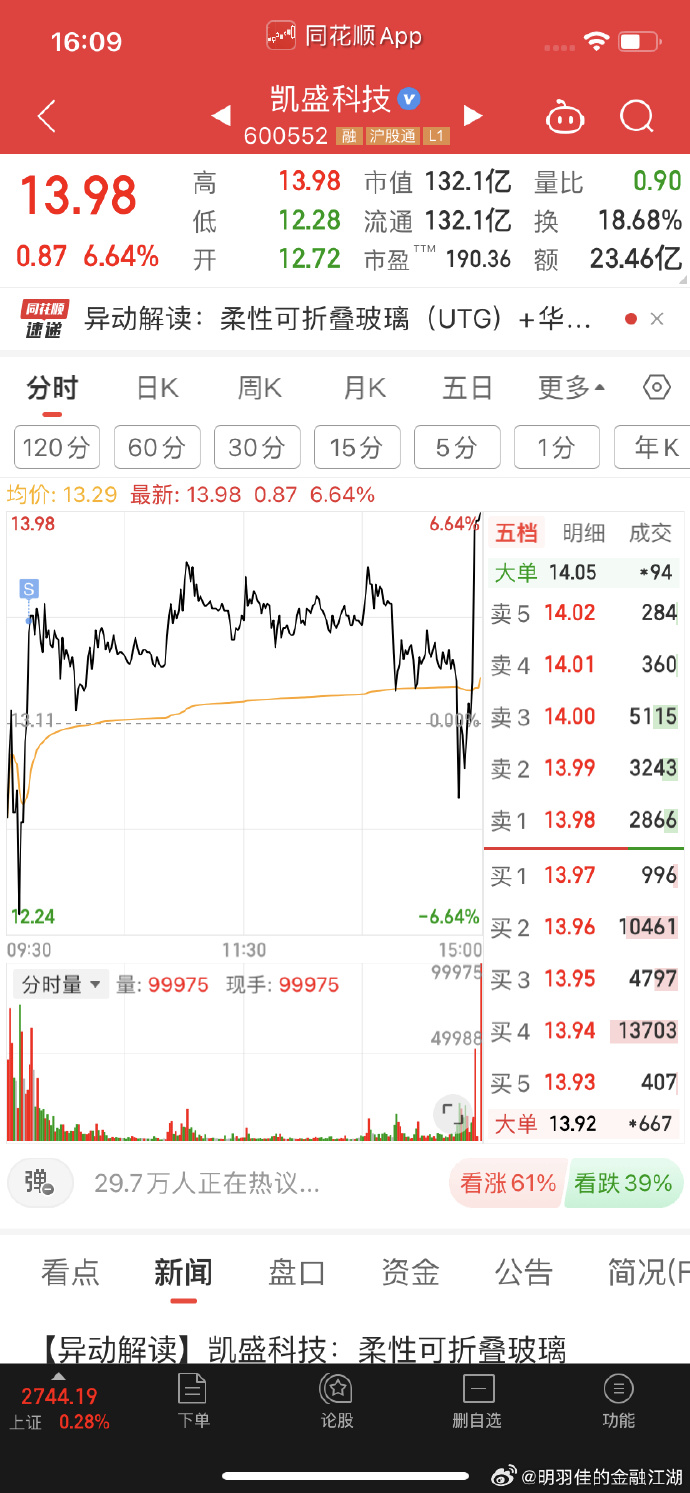Vote 看涨 bullish
Screen dimensions: 690x1493
pos(508,1184)
